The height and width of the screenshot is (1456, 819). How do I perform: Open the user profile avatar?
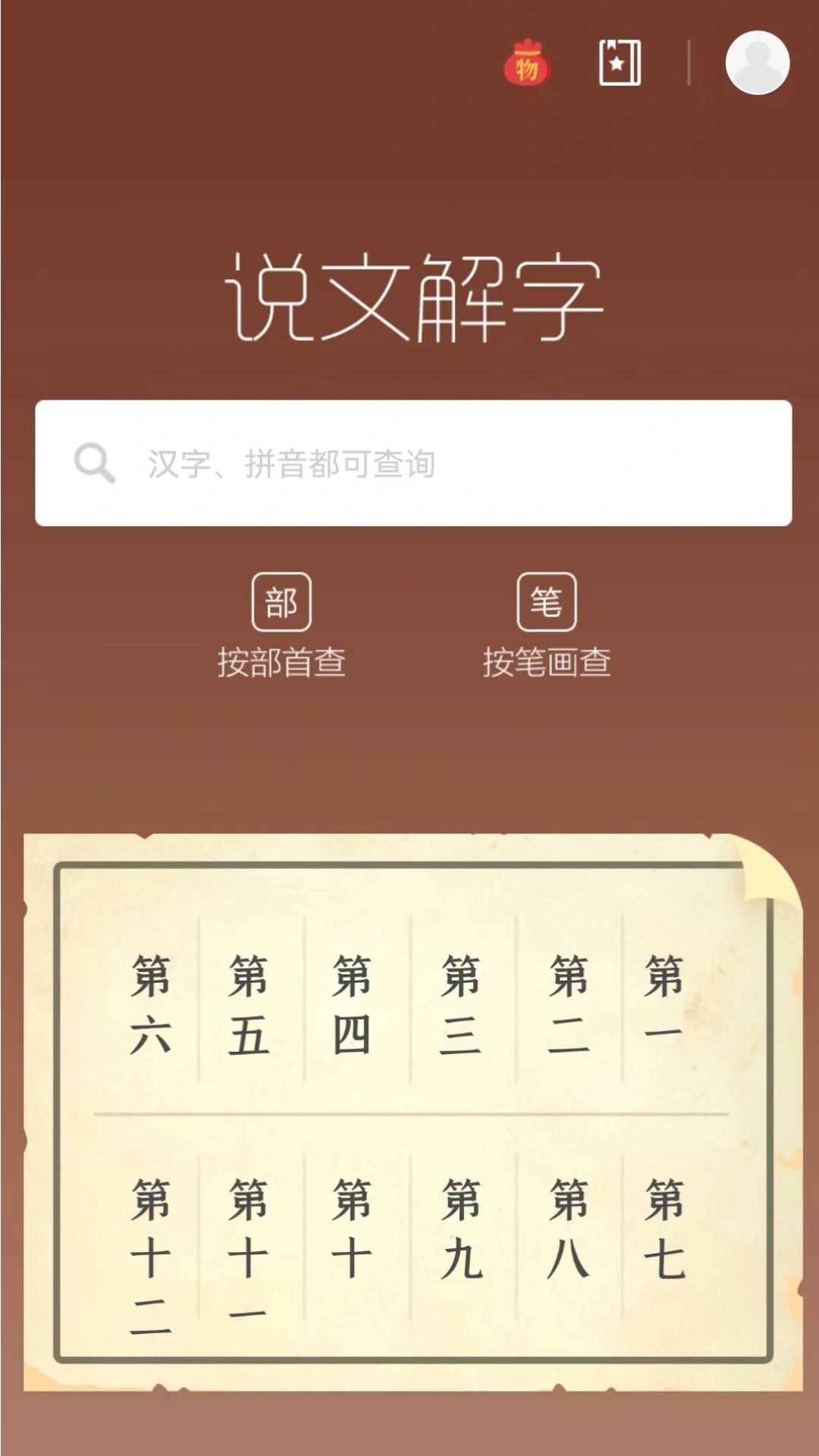click(757, 63)
